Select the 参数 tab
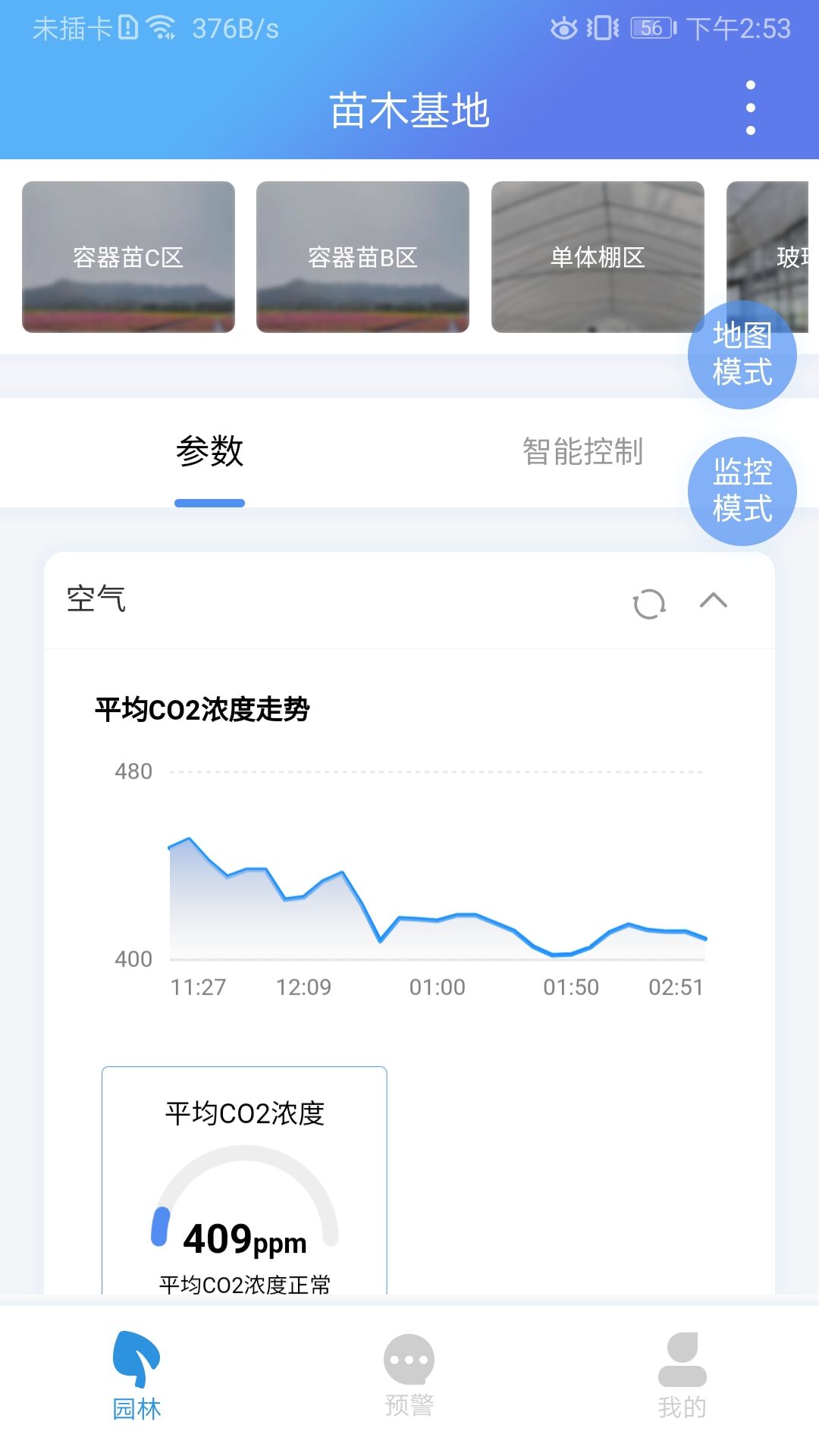The height and width of the screenshot is (1456, 819). [209, 452]
